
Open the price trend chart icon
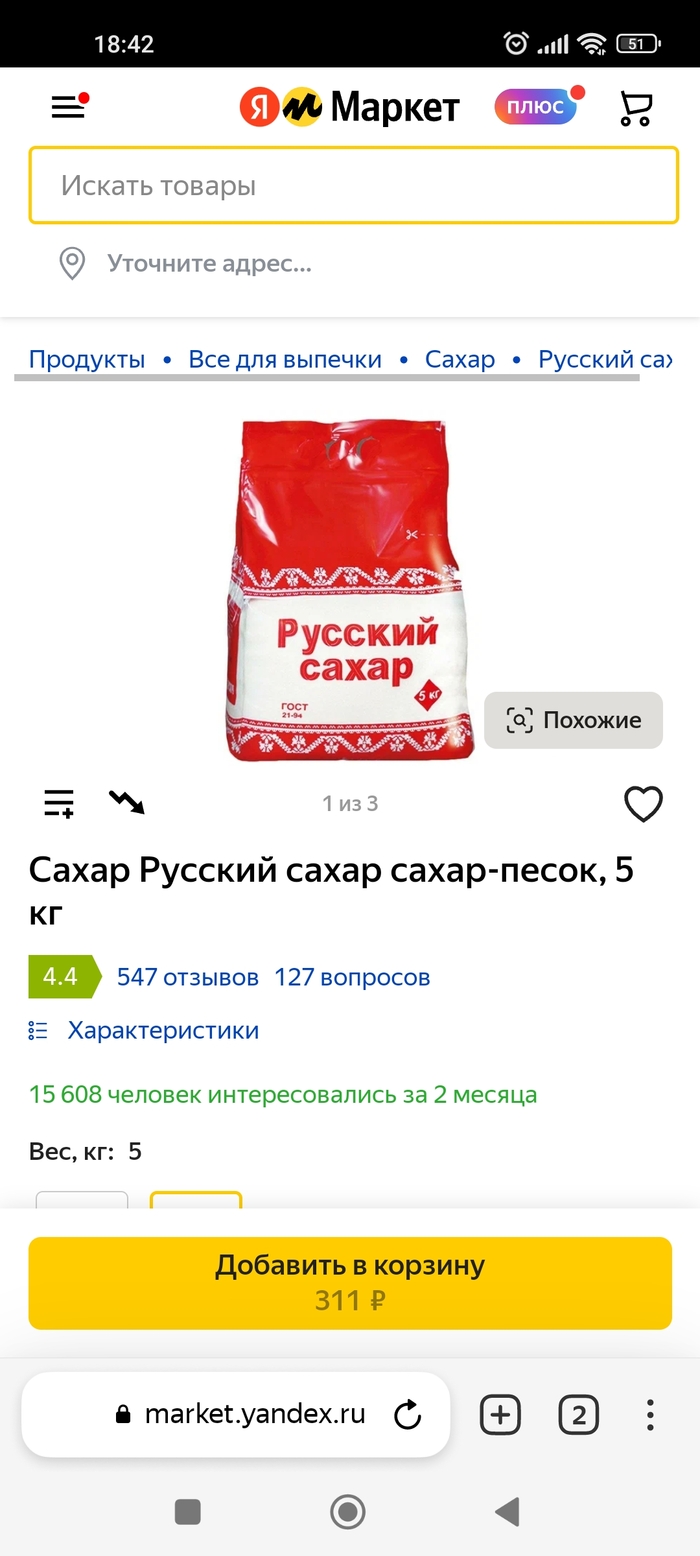127,802
